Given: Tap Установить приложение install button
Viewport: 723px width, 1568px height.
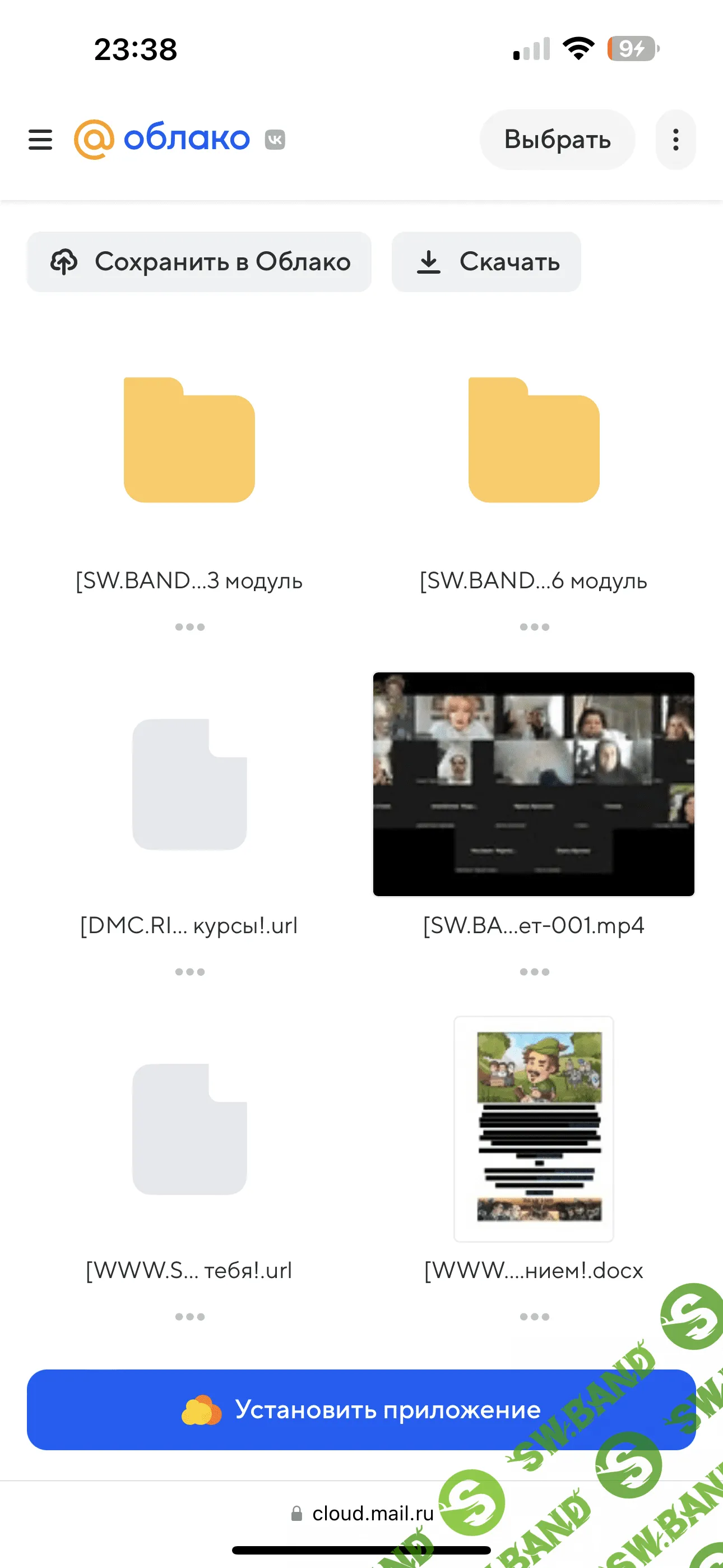Looking at the screenshot, I should point(361,1410).
